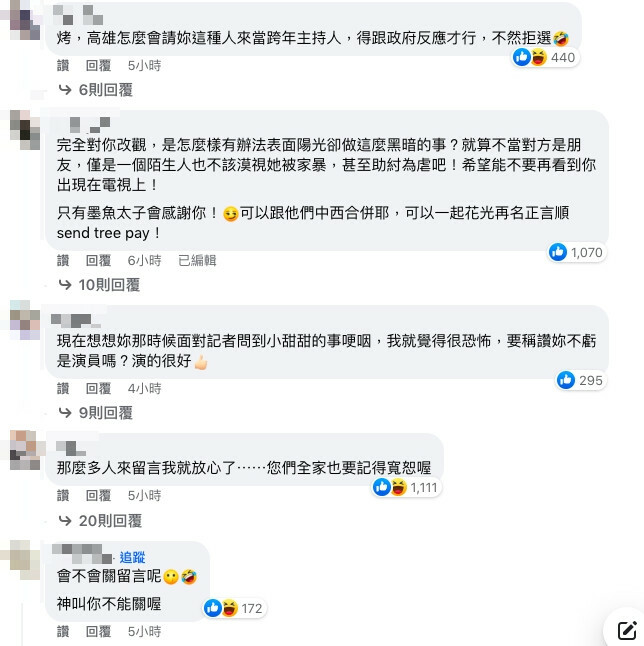Open the compose comment pencil button
Screen dimensions: 644x646
[626, 629]
